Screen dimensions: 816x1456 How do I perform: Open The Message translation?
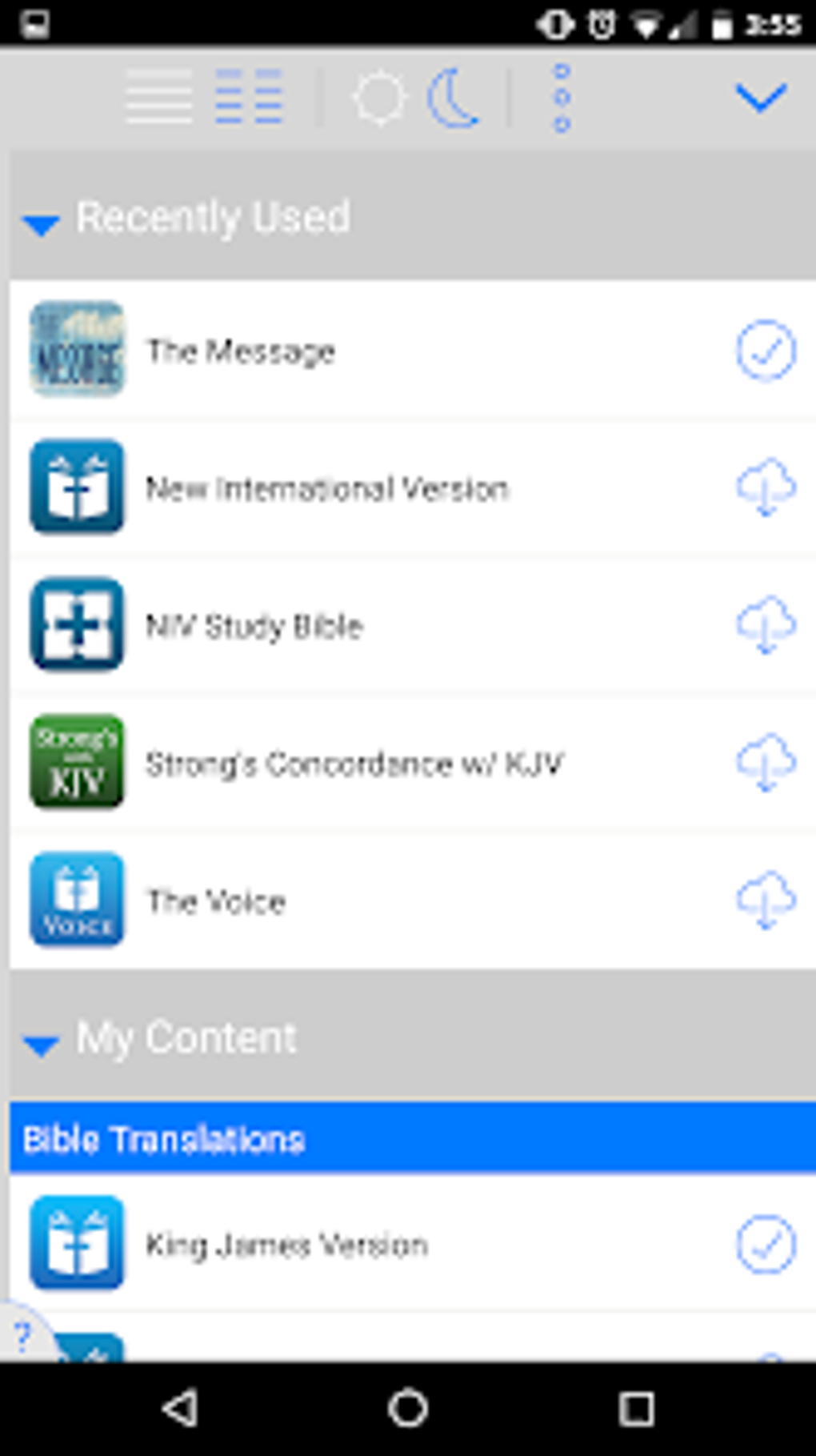[241, 351]
